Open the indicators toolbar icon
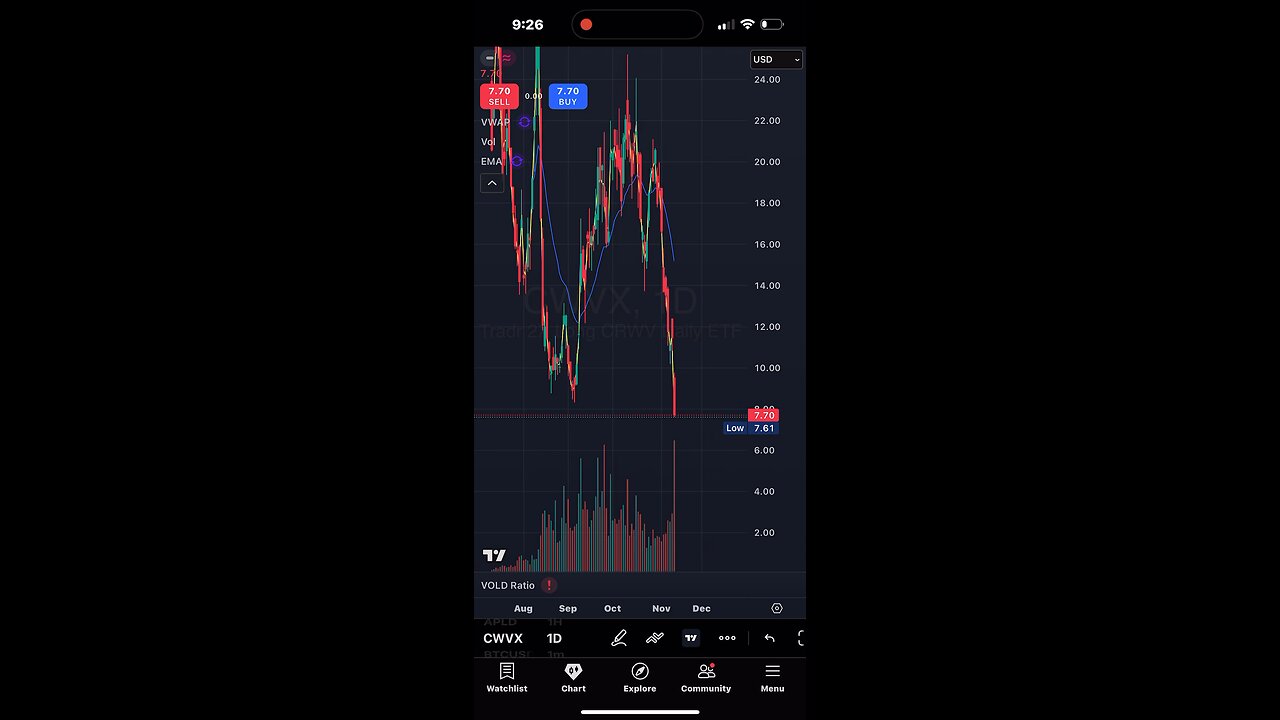The width and height of the screenshot is (1280, 720). pyautogui.click(x=655, y=638)
